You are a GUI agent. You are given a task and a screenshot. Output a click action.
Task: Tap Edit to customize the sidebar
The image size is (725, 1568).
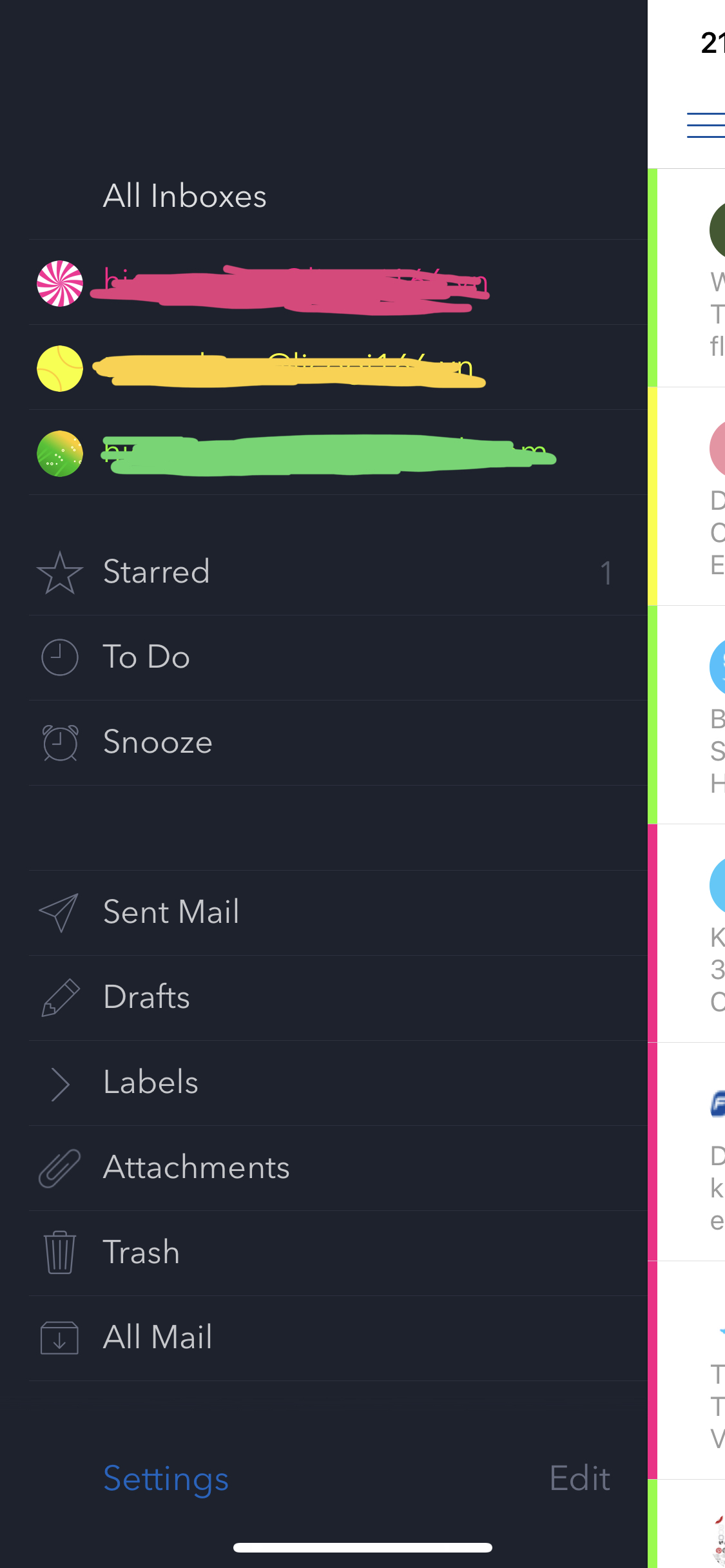tap(579, 1478)
